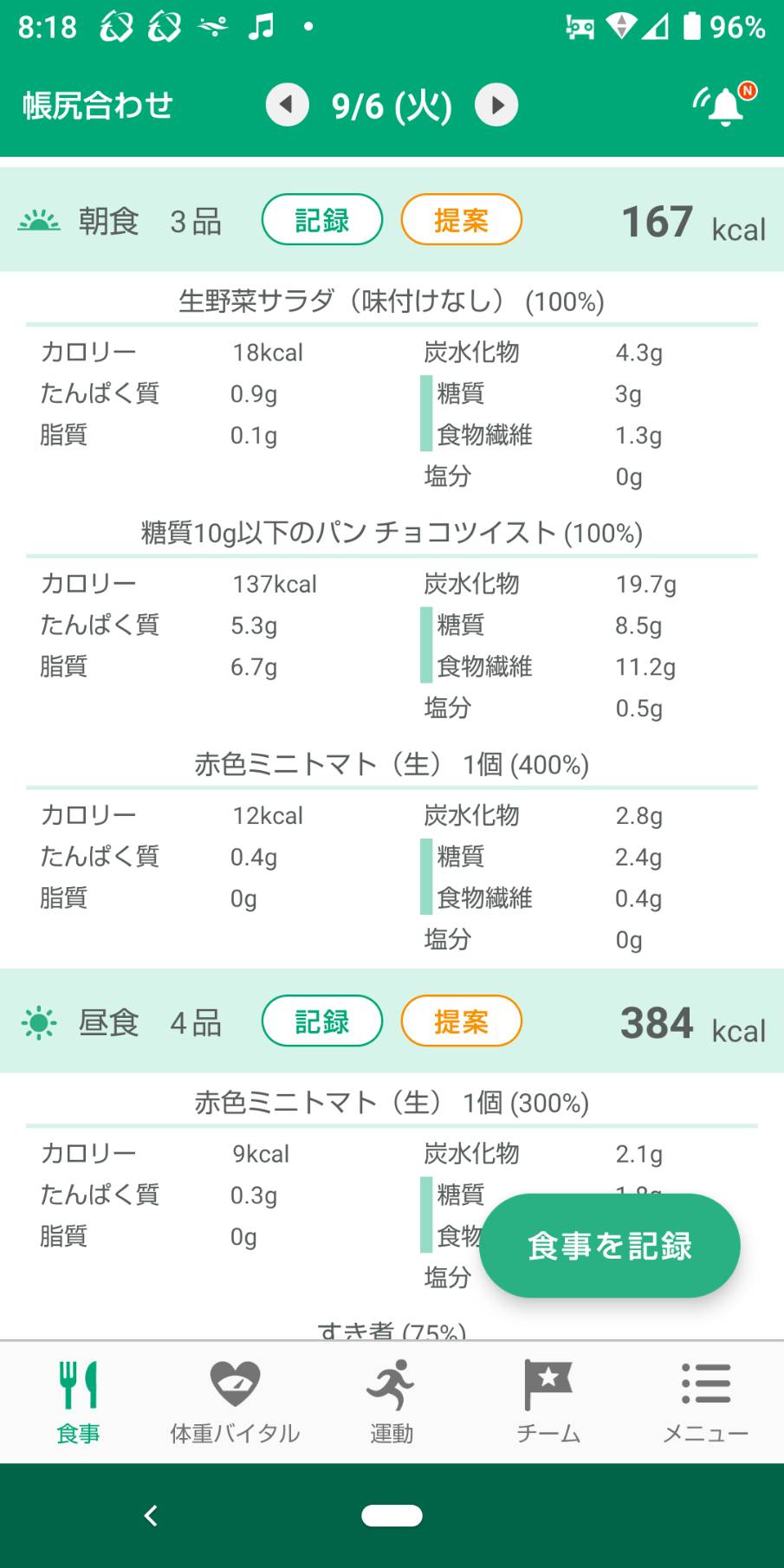The width and height of the screenshot is (784, 1568).
Task: Open 糖質10g以下のパン チョコツイスト item
Action: click(x=392, y=533)
